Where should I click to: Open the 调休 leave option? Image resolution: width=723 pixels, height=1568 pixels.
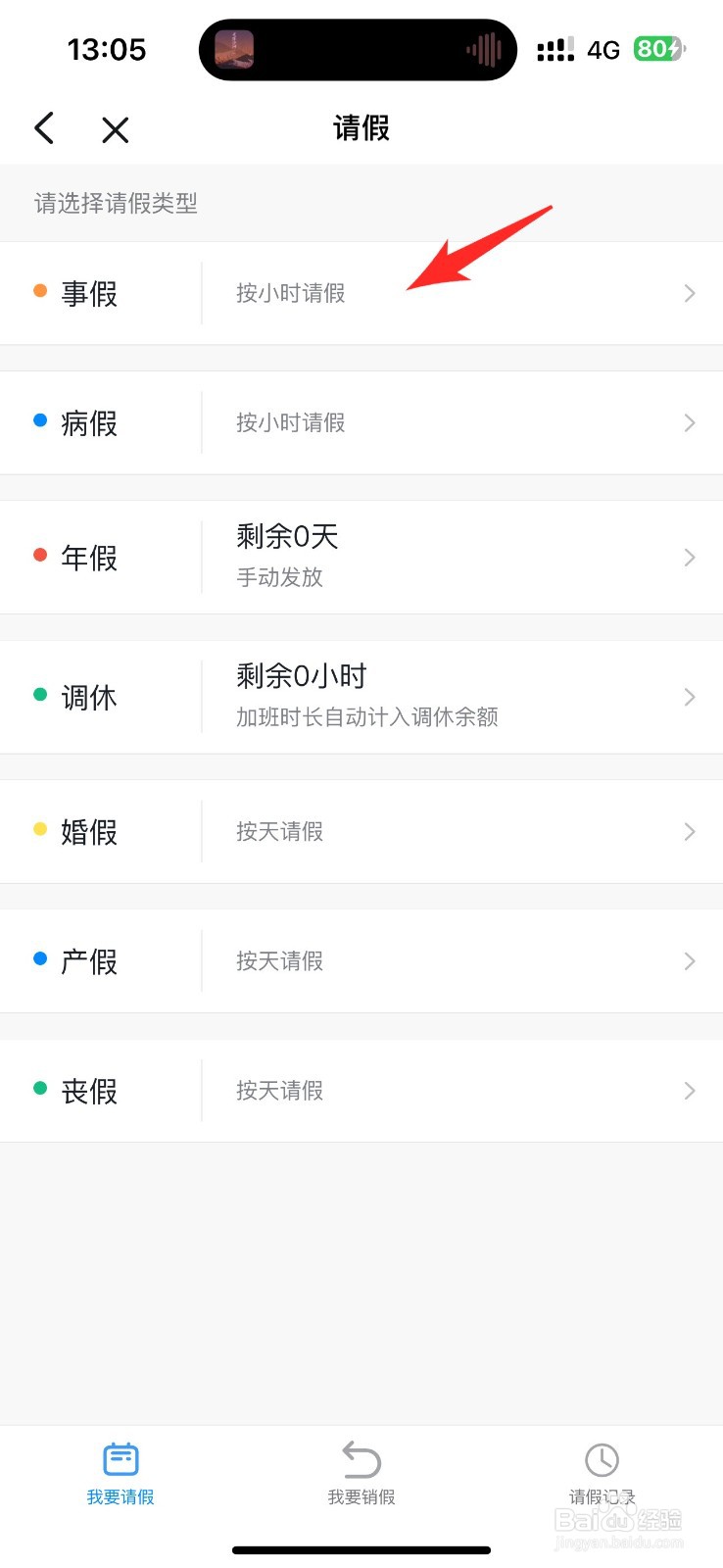coord(361,697)
